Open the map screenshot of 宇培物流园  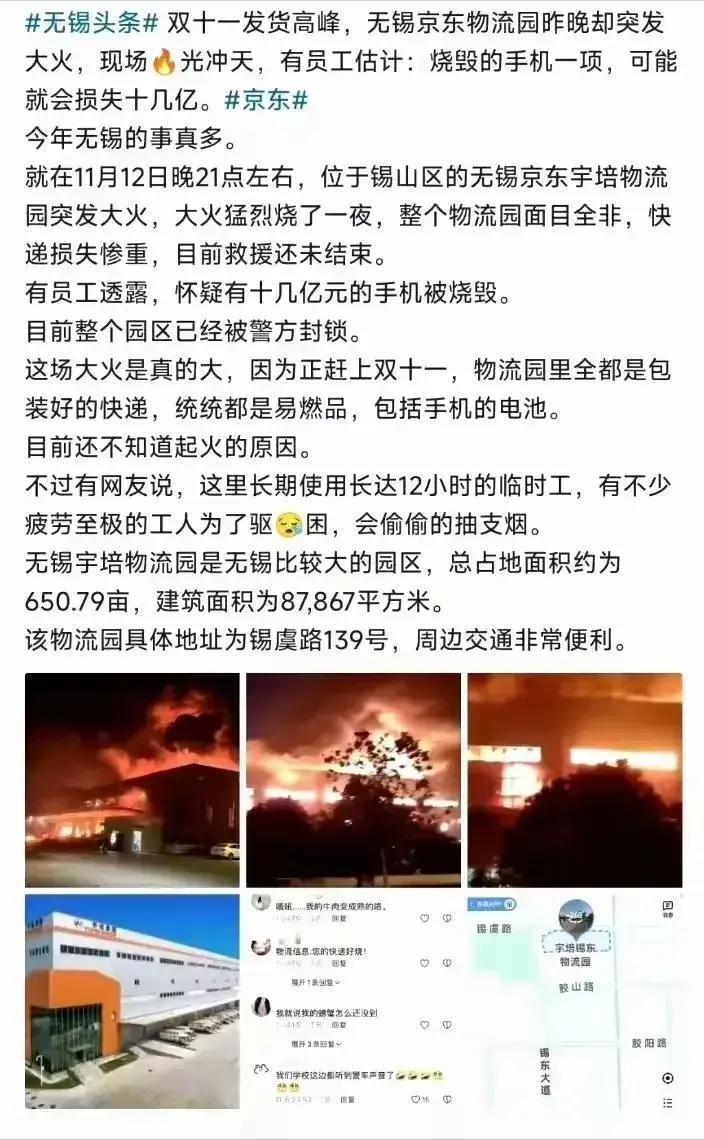575,1001
